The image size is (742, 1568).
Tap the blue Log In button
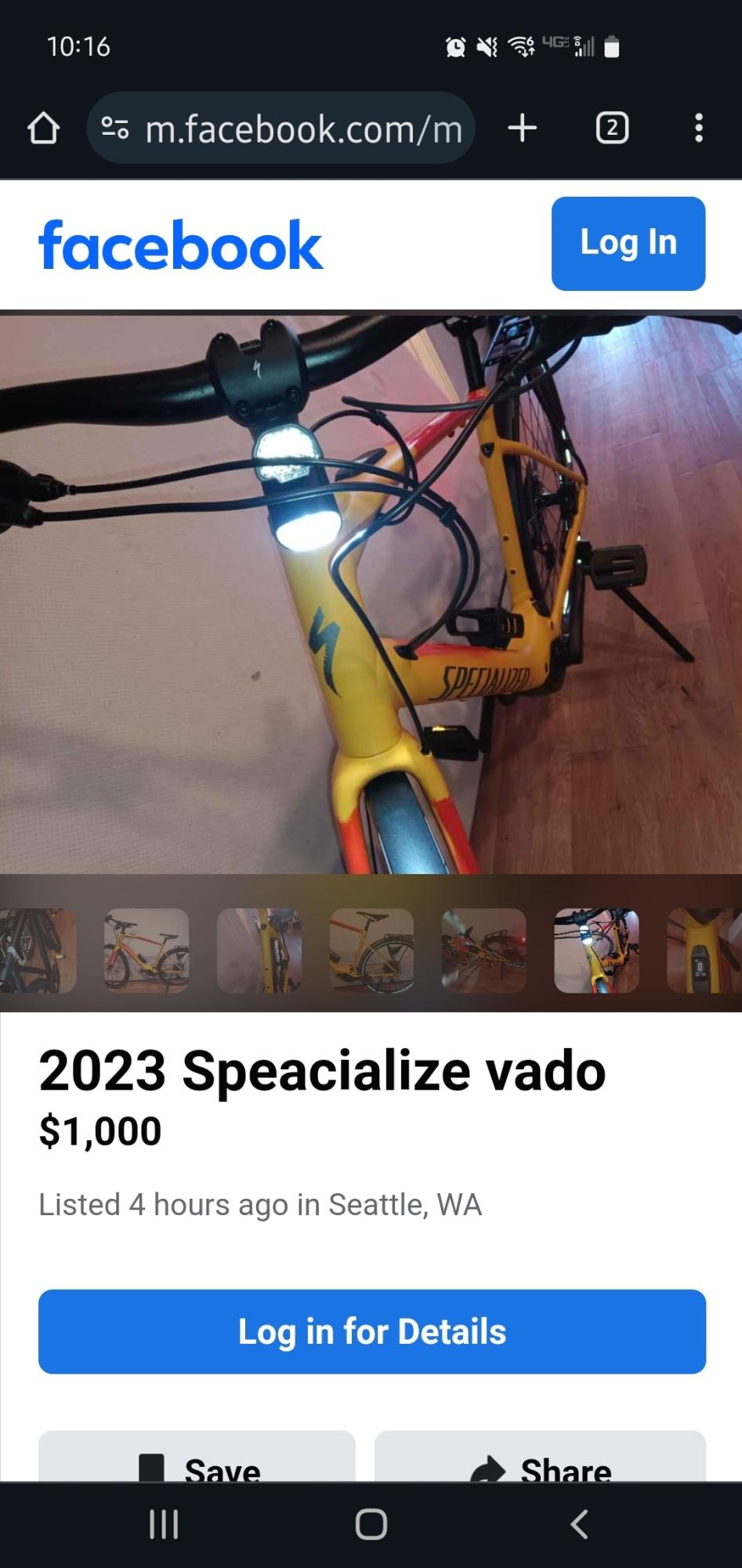(628, 243)
